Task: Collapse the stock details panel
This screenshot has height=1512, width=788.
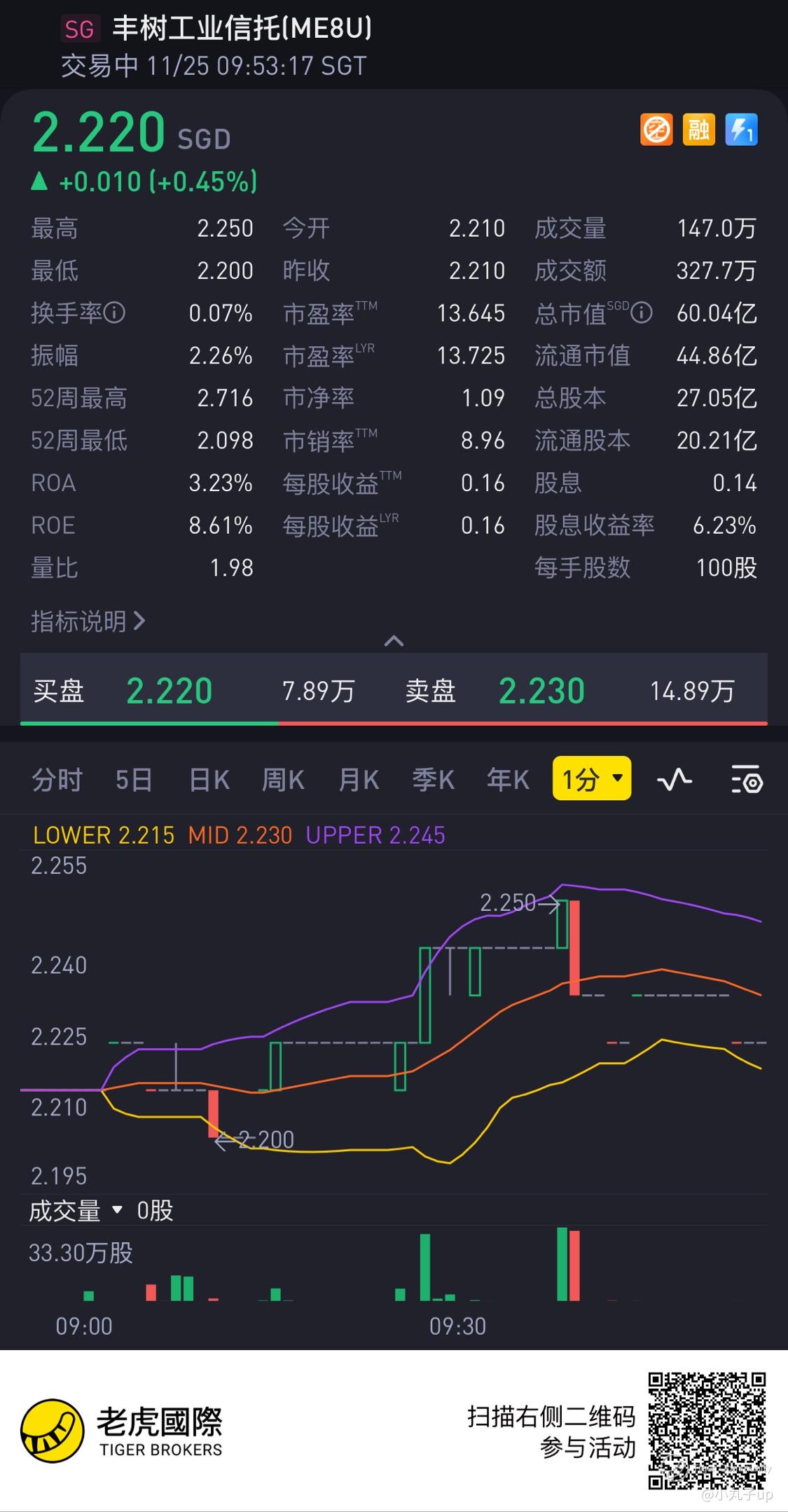Action: (394, 640)
